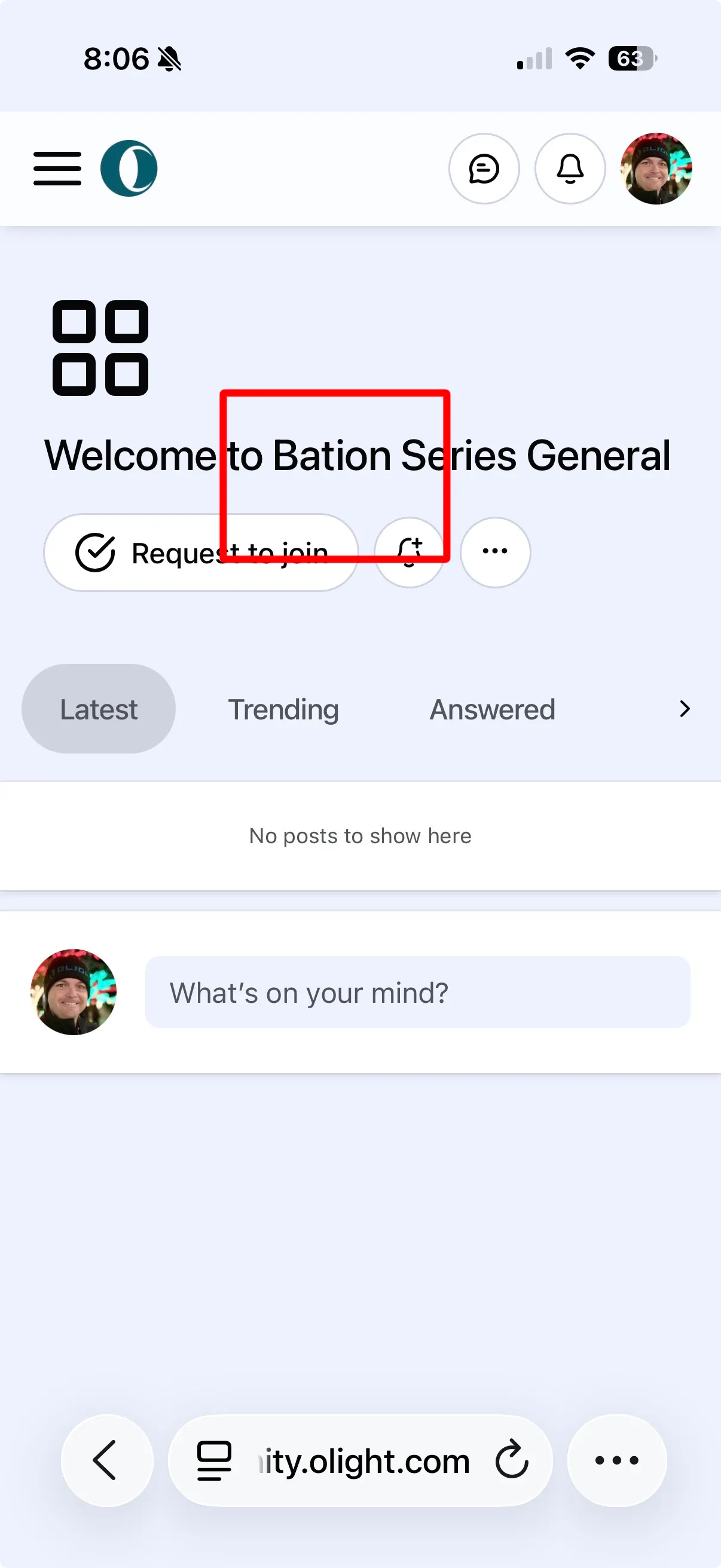Image resolution: width=721 pixels, height=1568 pixels.
Task: Open the hamburger menu
Action: 57,169
